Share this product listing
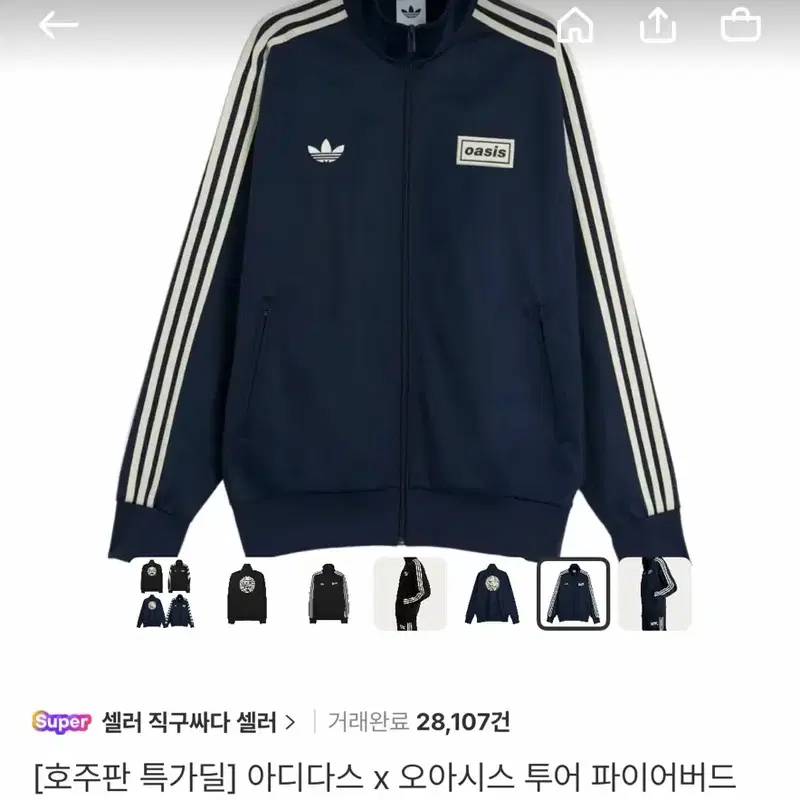Viewport: 800px width, 800px height. click(658, 24)
